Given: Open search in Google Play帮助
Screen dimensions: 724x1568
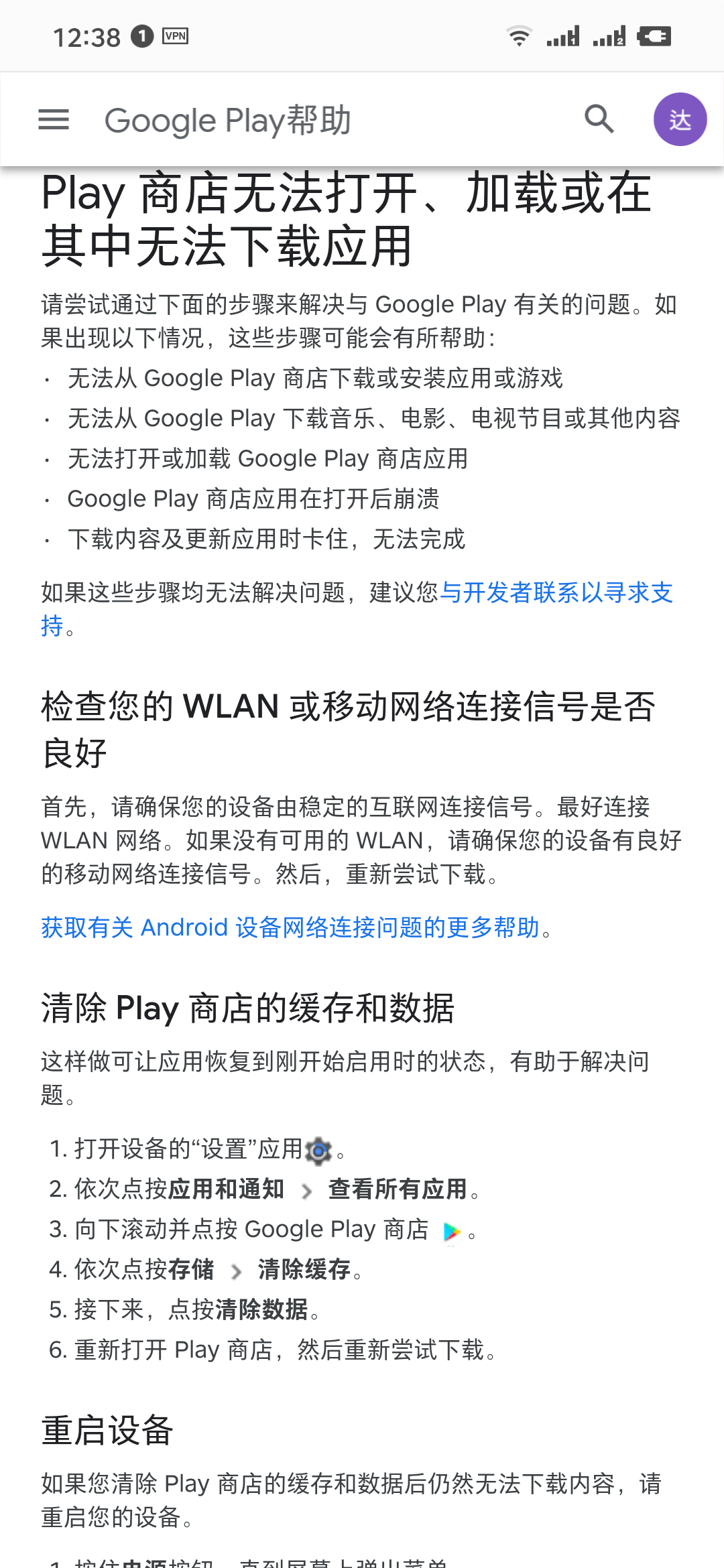Looking at the screenshot, I should click(x=599, y=119).
